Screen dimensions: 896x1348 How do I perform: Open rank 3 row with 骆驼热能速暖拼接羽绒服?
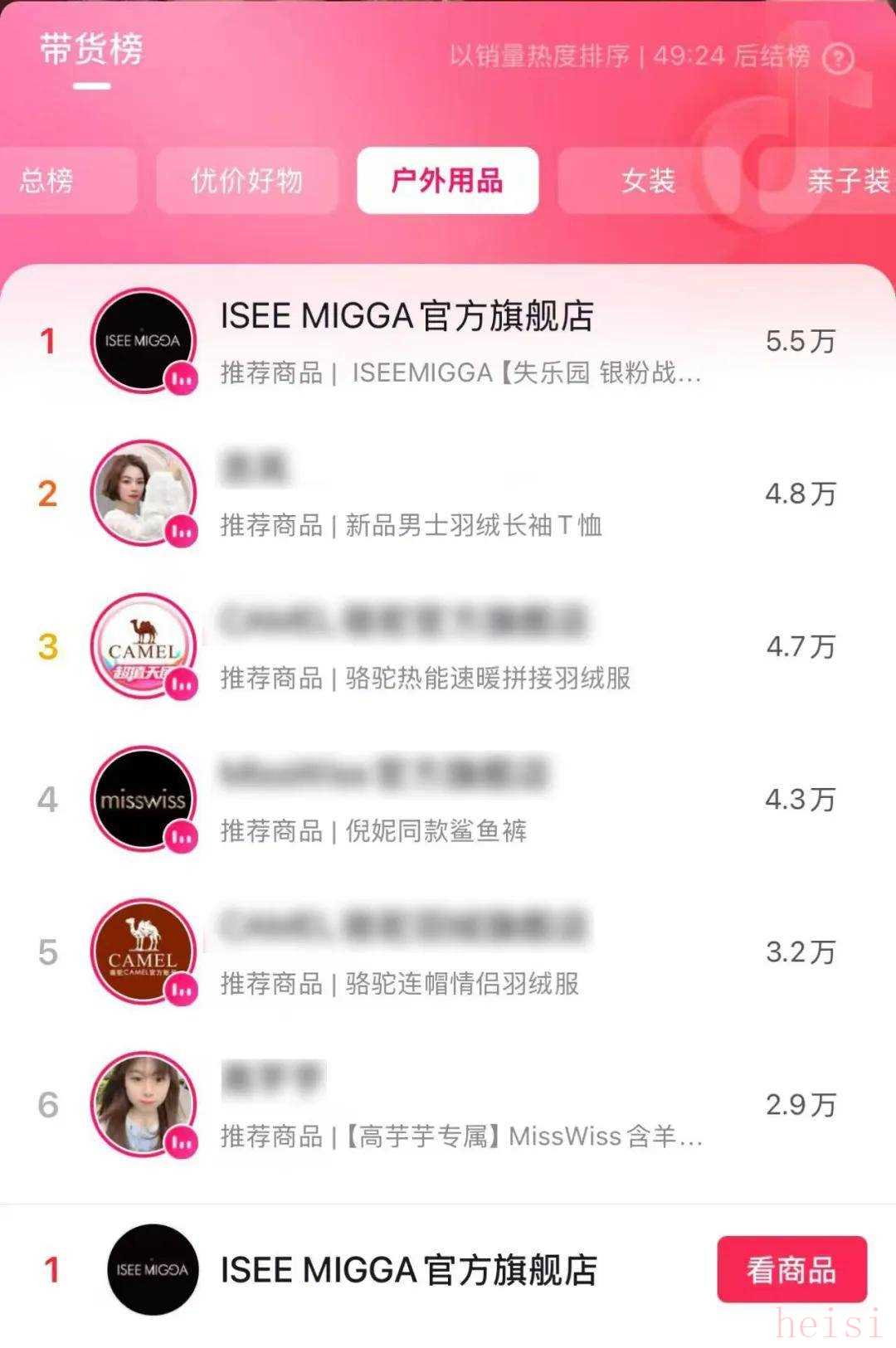pos(448,647)
